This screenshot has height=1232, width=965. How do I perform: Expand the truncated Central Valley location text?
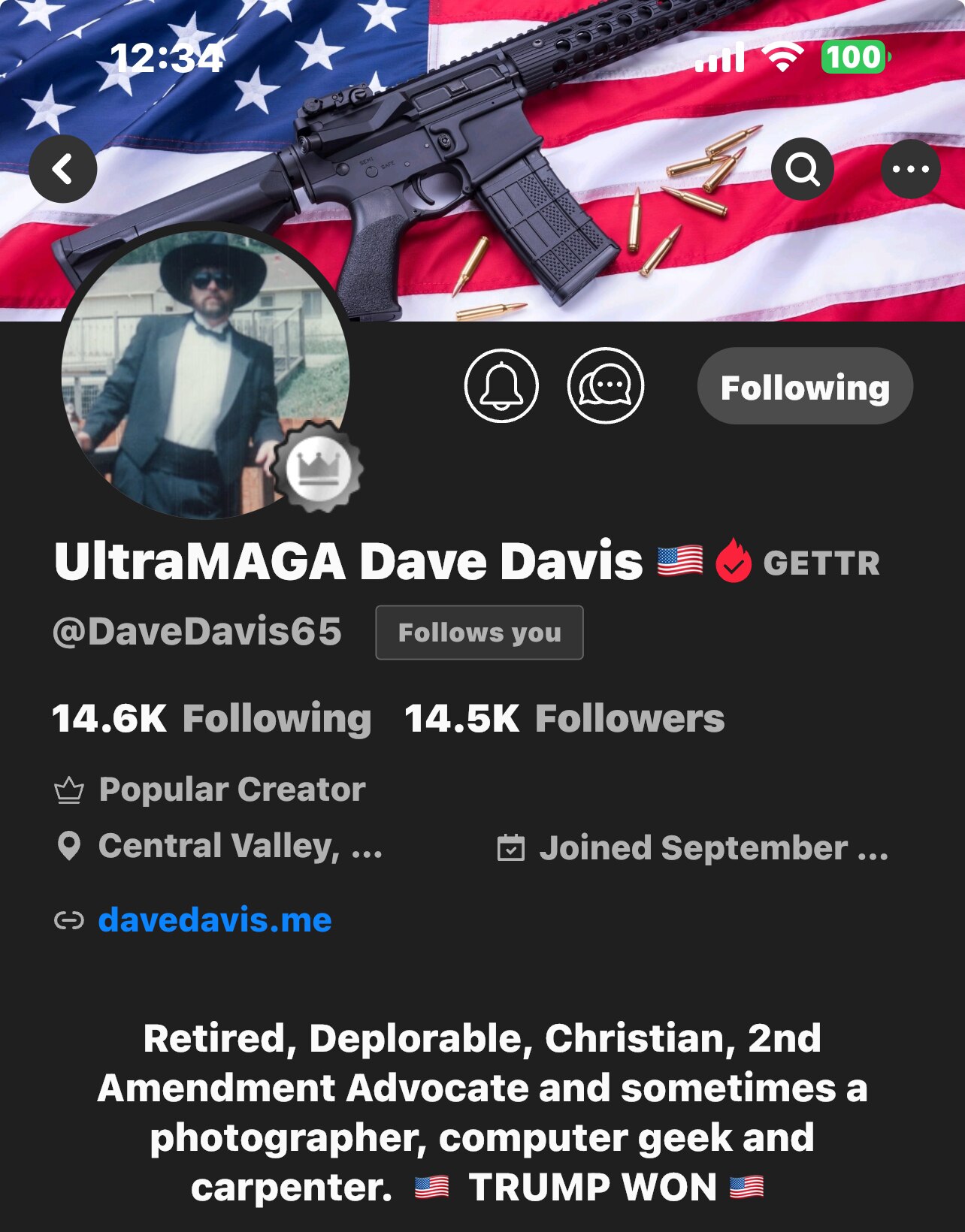(240, 847)
